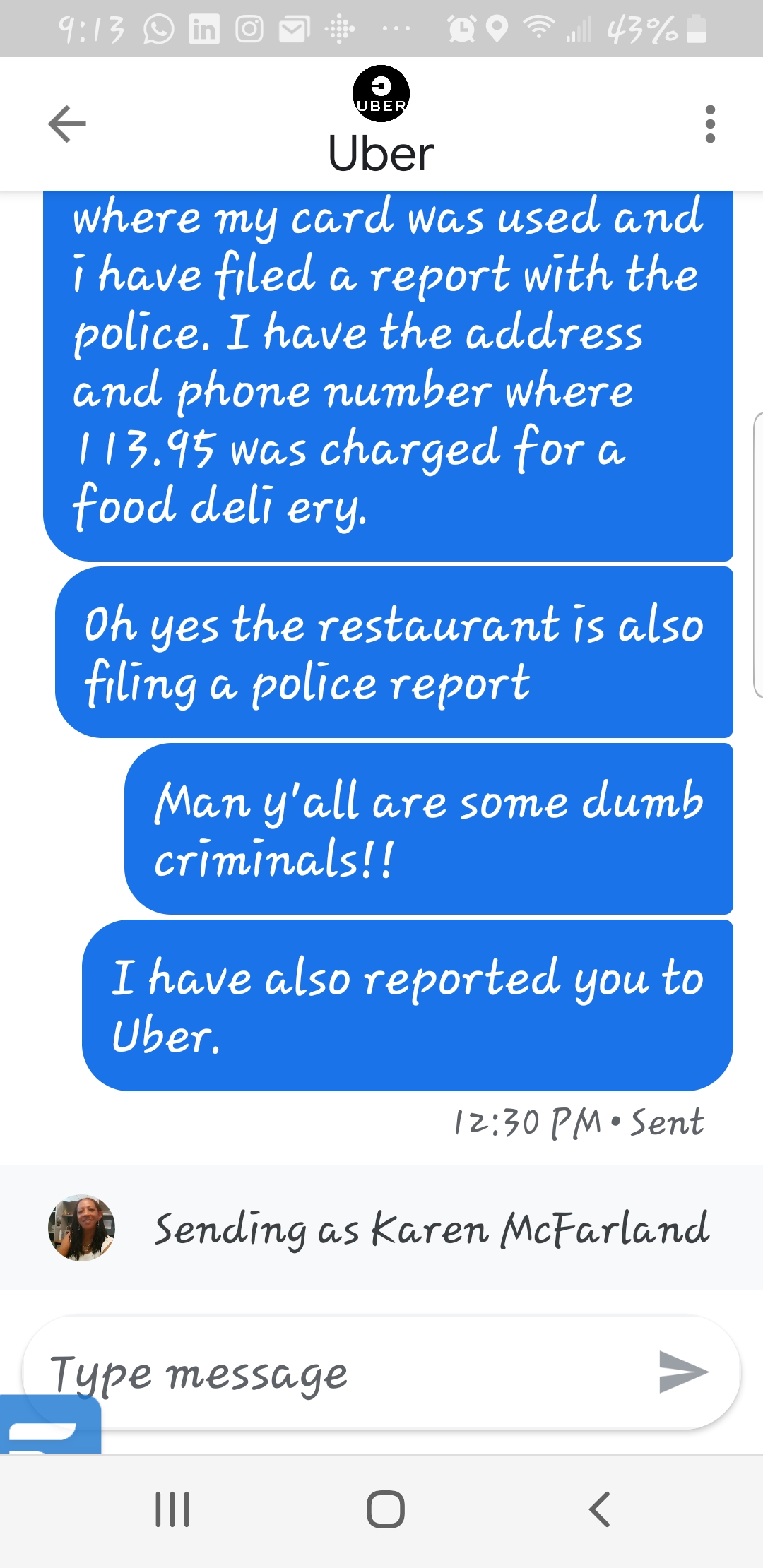
Task: Tap the back navigation button
Action: point(597,1508)
